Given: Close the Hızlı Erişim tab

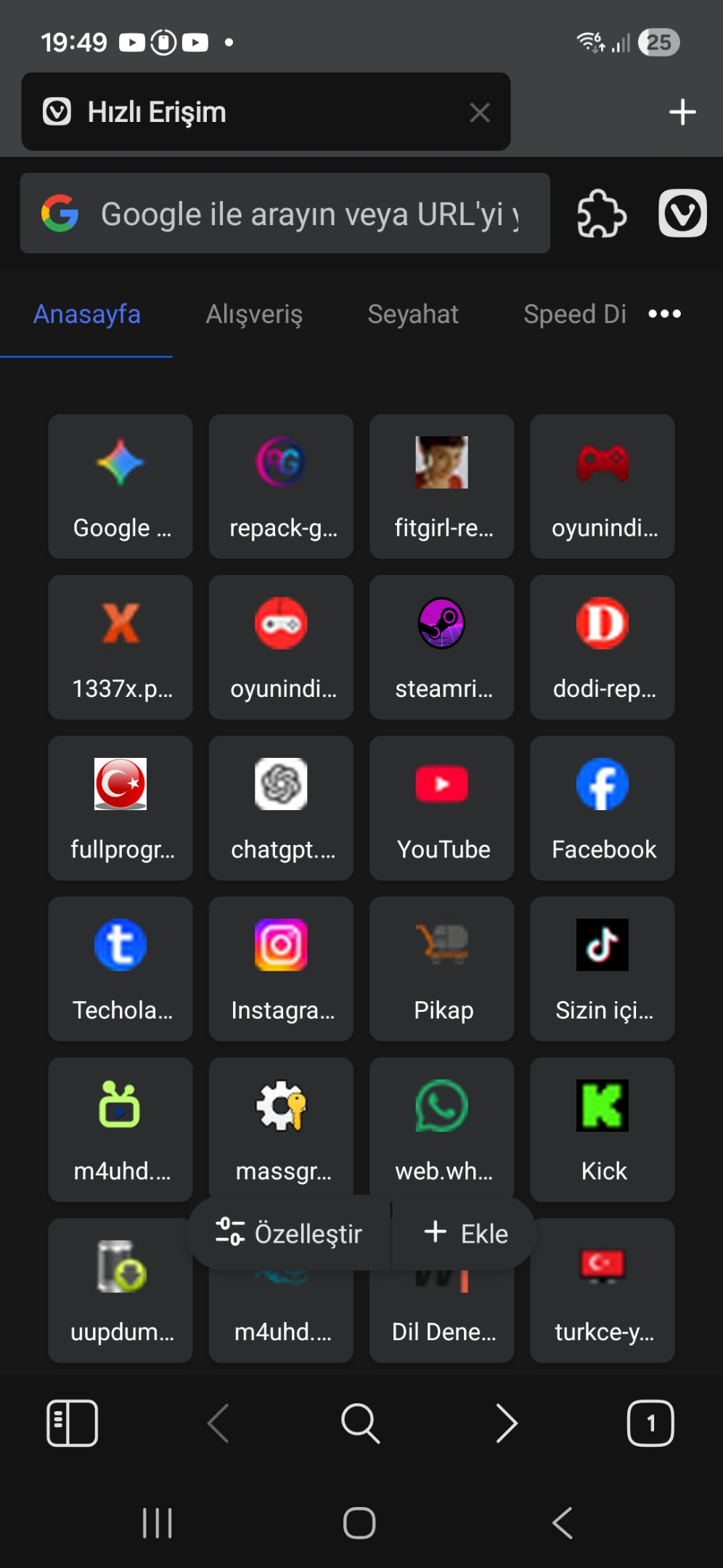Looking at the screenshot, I should pos(479,113).
